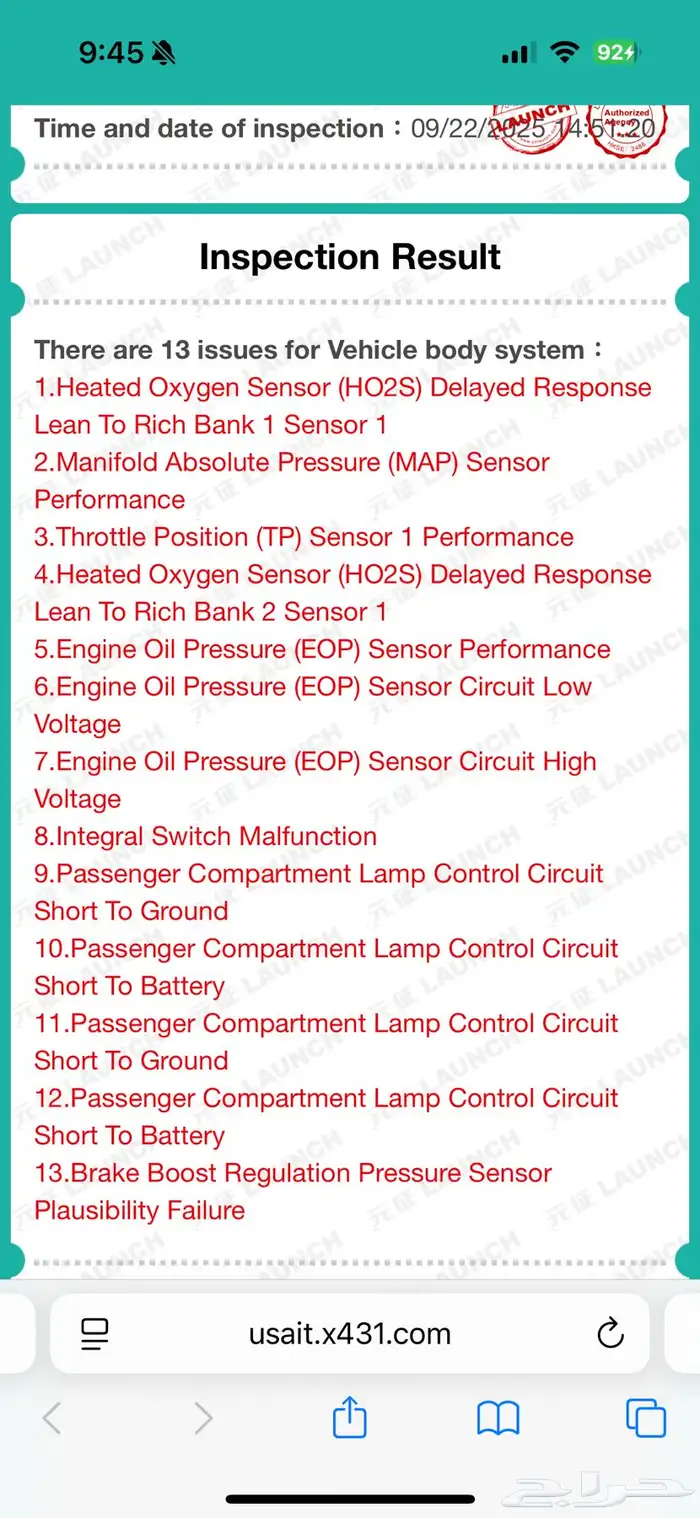Show all open Safari tabs
700x1518 pixels.
pyautogui.click(x=645, y=1417)
